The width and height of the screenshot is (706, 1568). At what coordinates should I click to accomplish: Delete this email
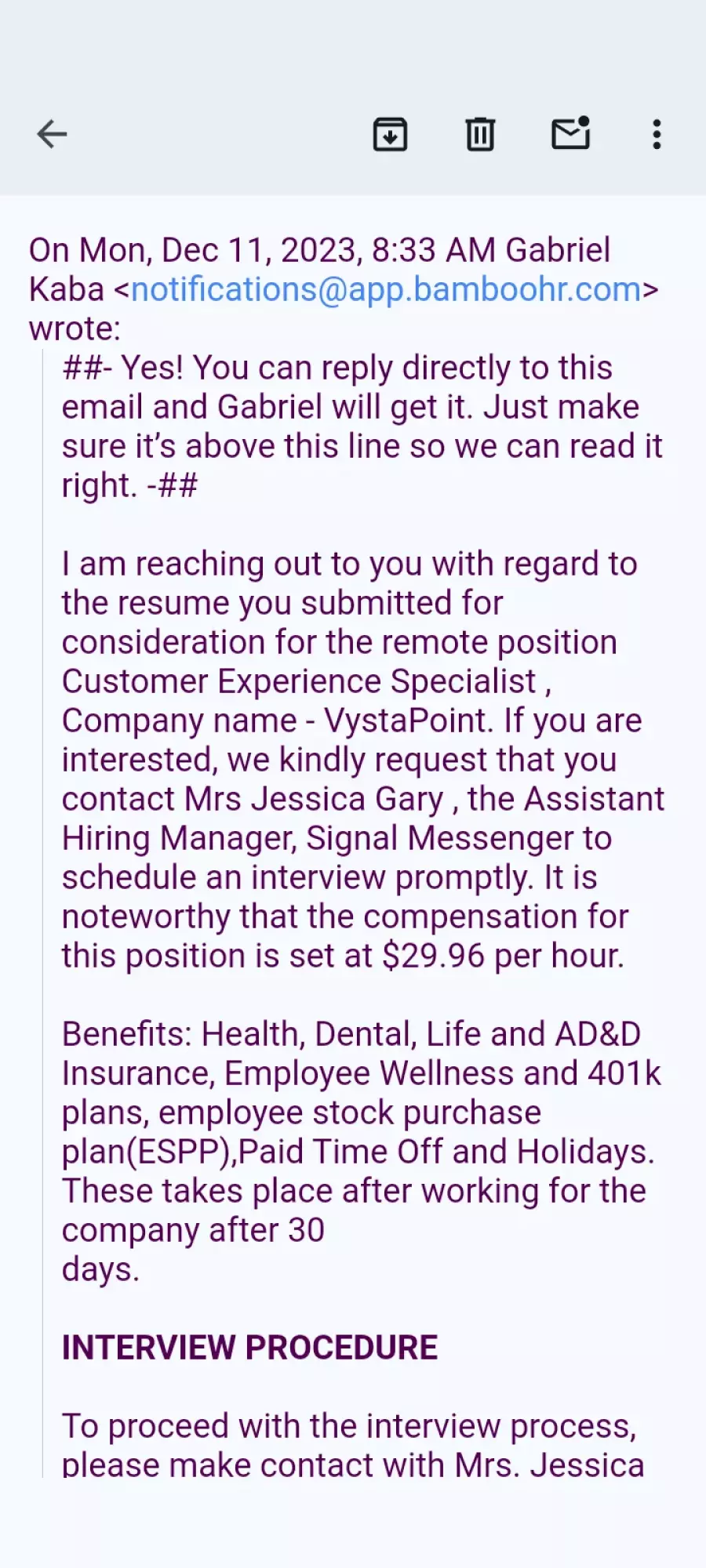click(480, 134)
